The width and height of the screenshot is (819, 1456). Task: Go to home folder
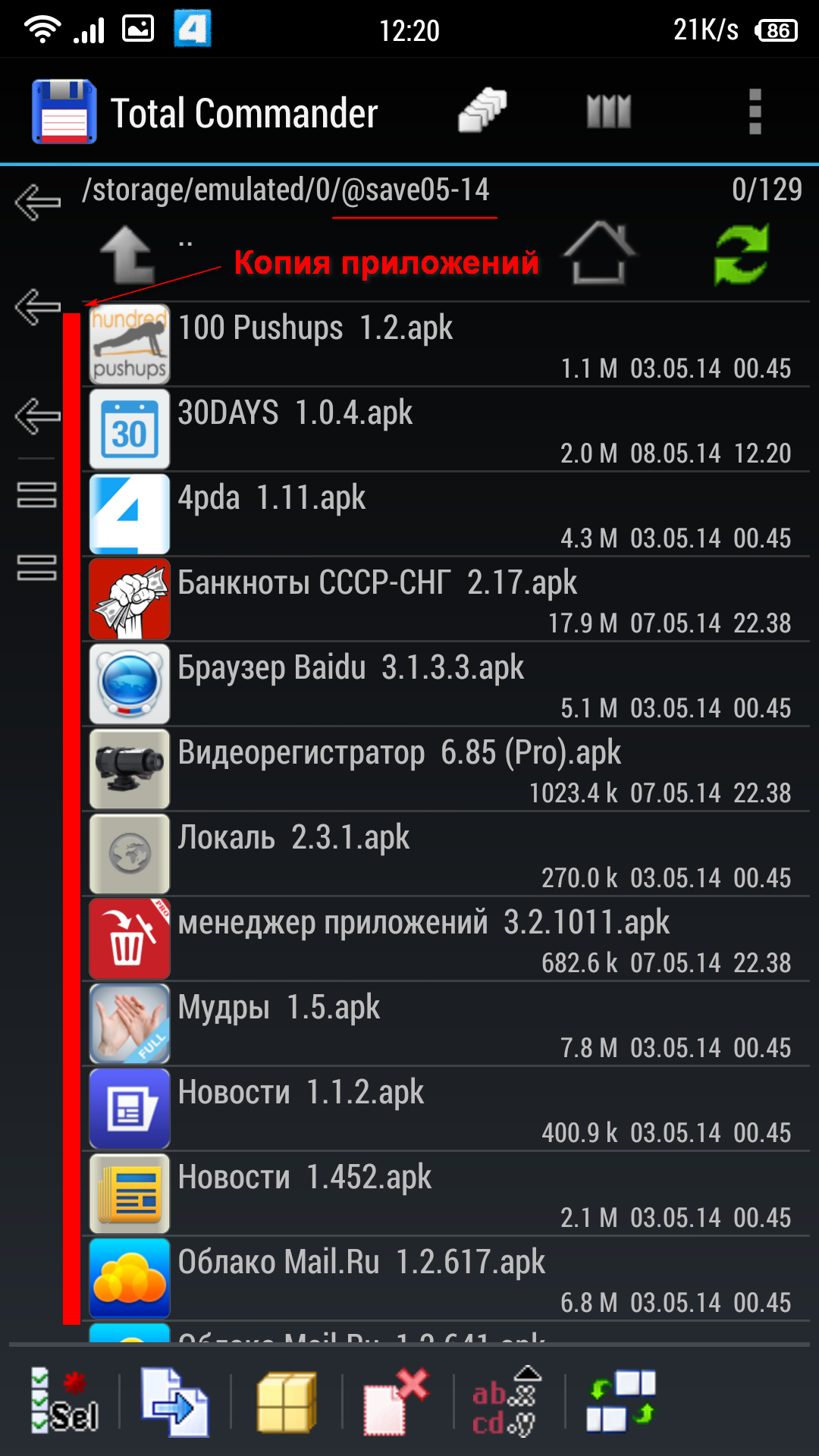point(599,254)
